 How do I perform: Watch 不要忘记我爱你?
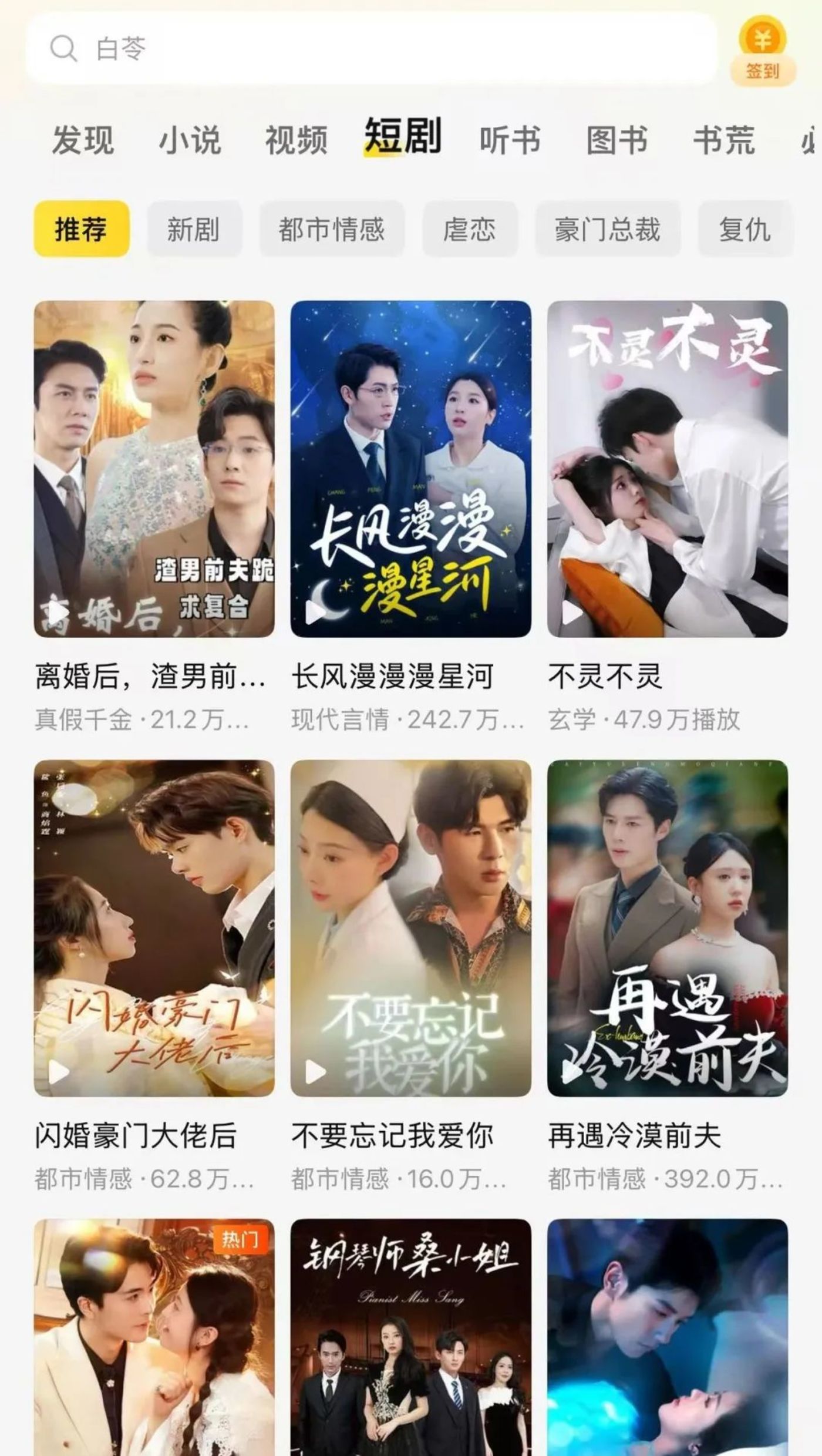pos(410,928)
